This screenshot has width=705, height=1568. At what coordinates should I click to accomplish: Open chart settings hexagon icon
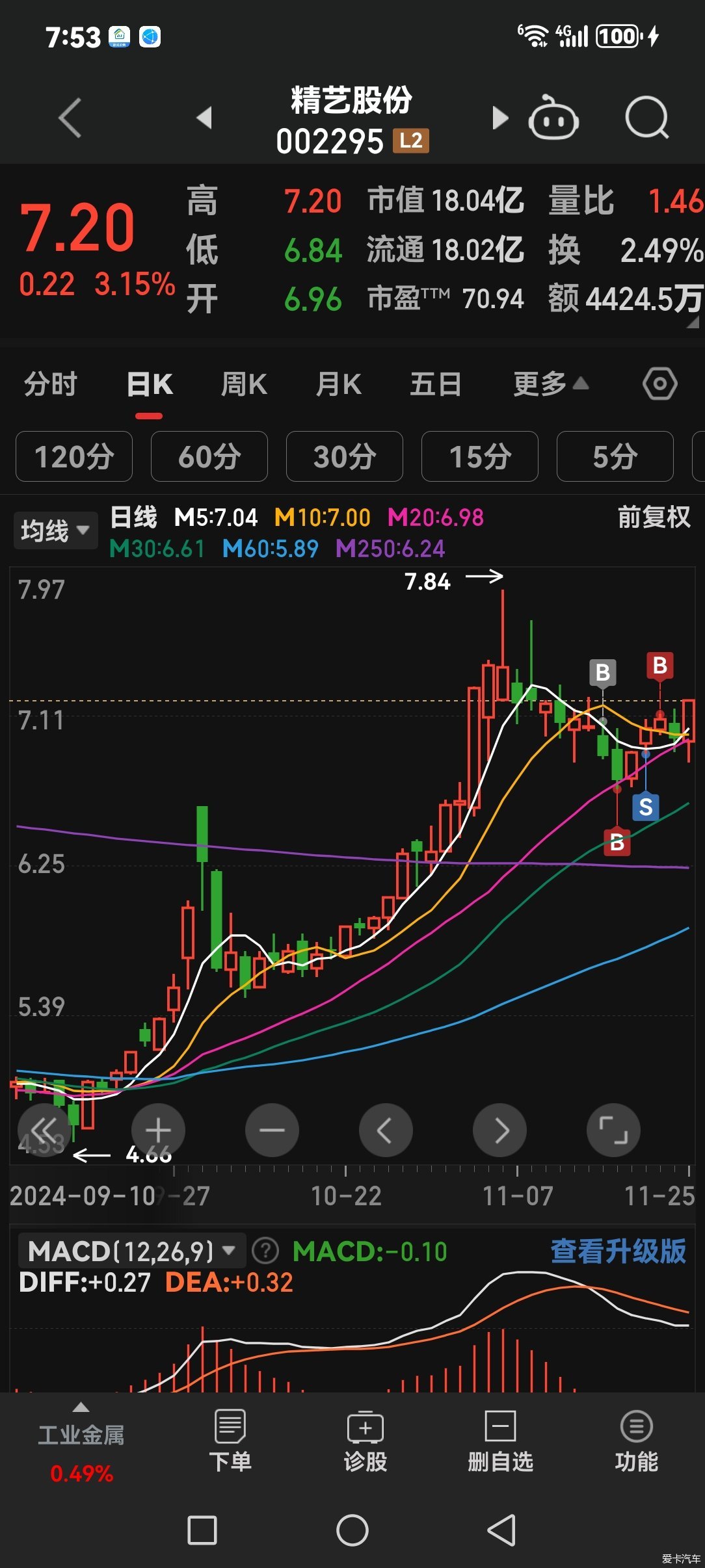[659, 384]
